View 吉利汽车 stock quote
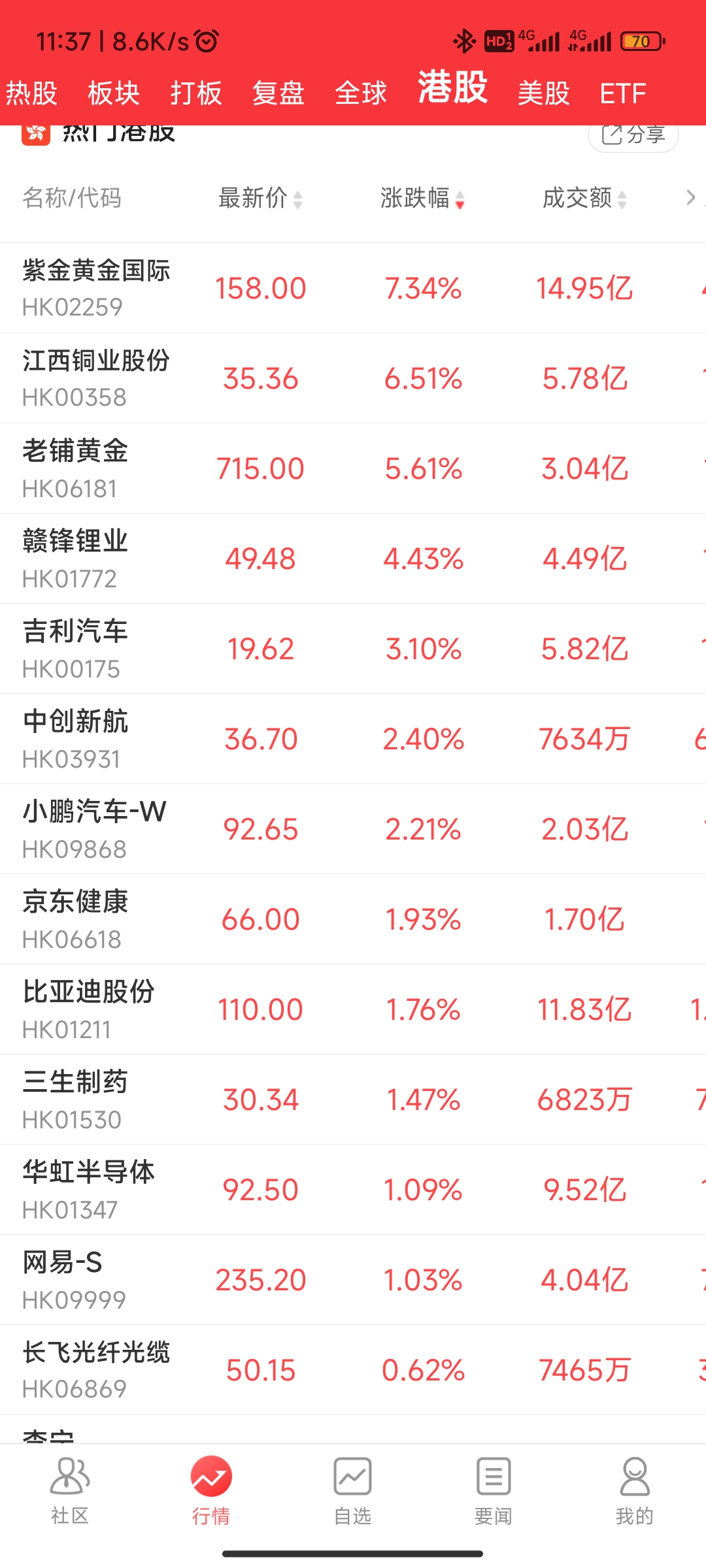This screenshot has height=1568, width=706. (76, 649)
